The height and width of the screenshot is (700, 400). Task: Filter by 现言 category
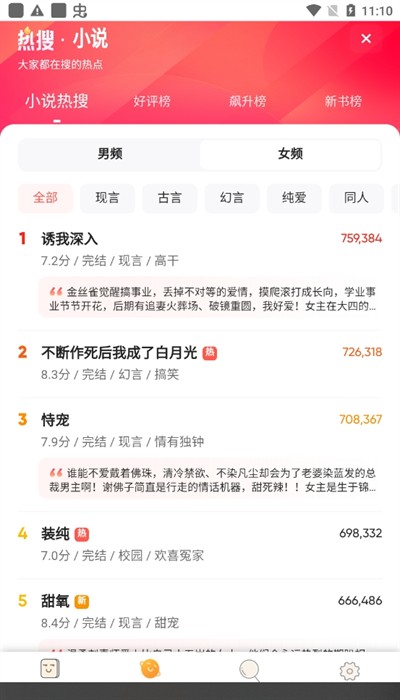coord(108,198)
